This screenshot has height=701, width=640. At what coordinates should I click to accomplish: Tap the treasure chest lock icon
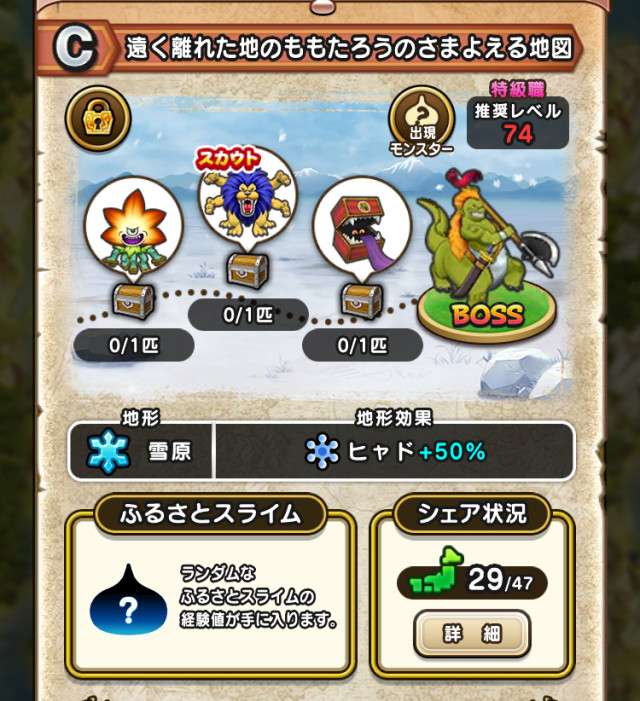98,118
